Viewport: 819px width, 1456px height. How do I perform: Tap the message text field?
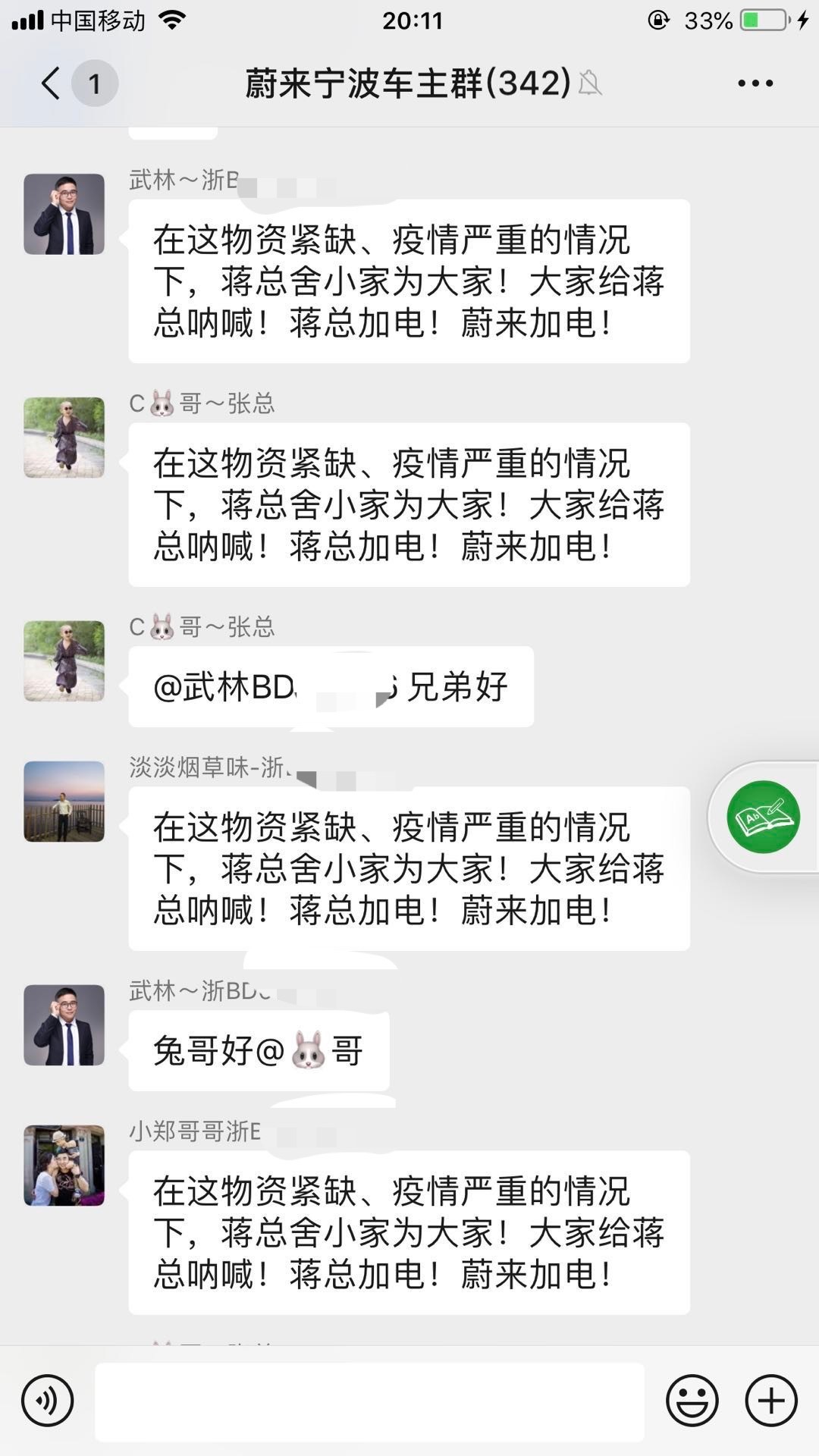click(369, 1401)
